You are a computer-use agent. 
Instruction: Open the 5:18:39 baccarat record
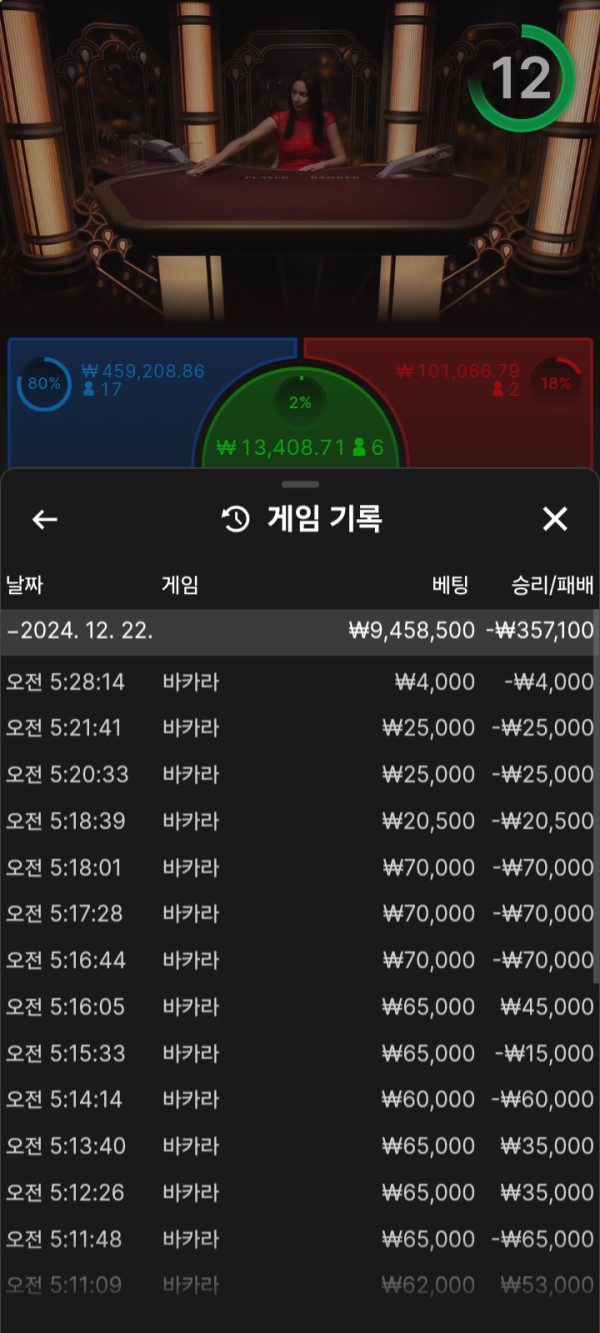(x=298, y=821)
